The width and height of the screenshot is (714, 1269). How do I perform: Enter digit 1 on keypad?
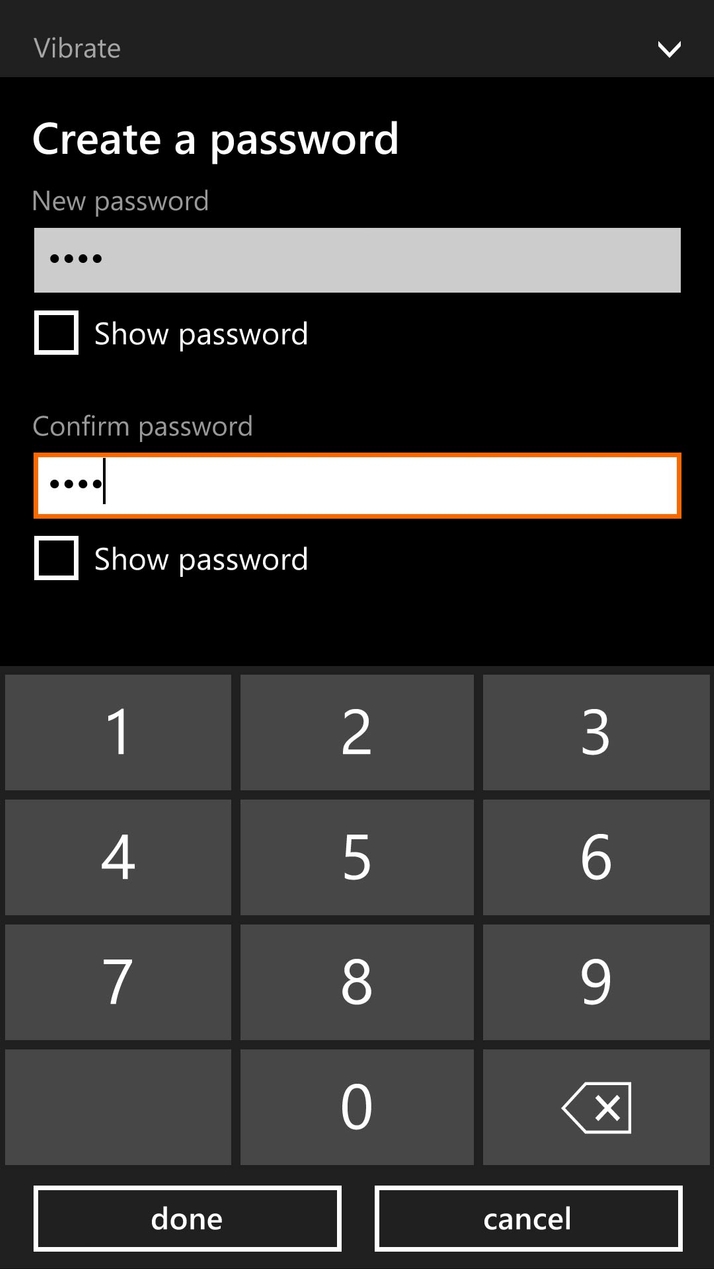118,732
